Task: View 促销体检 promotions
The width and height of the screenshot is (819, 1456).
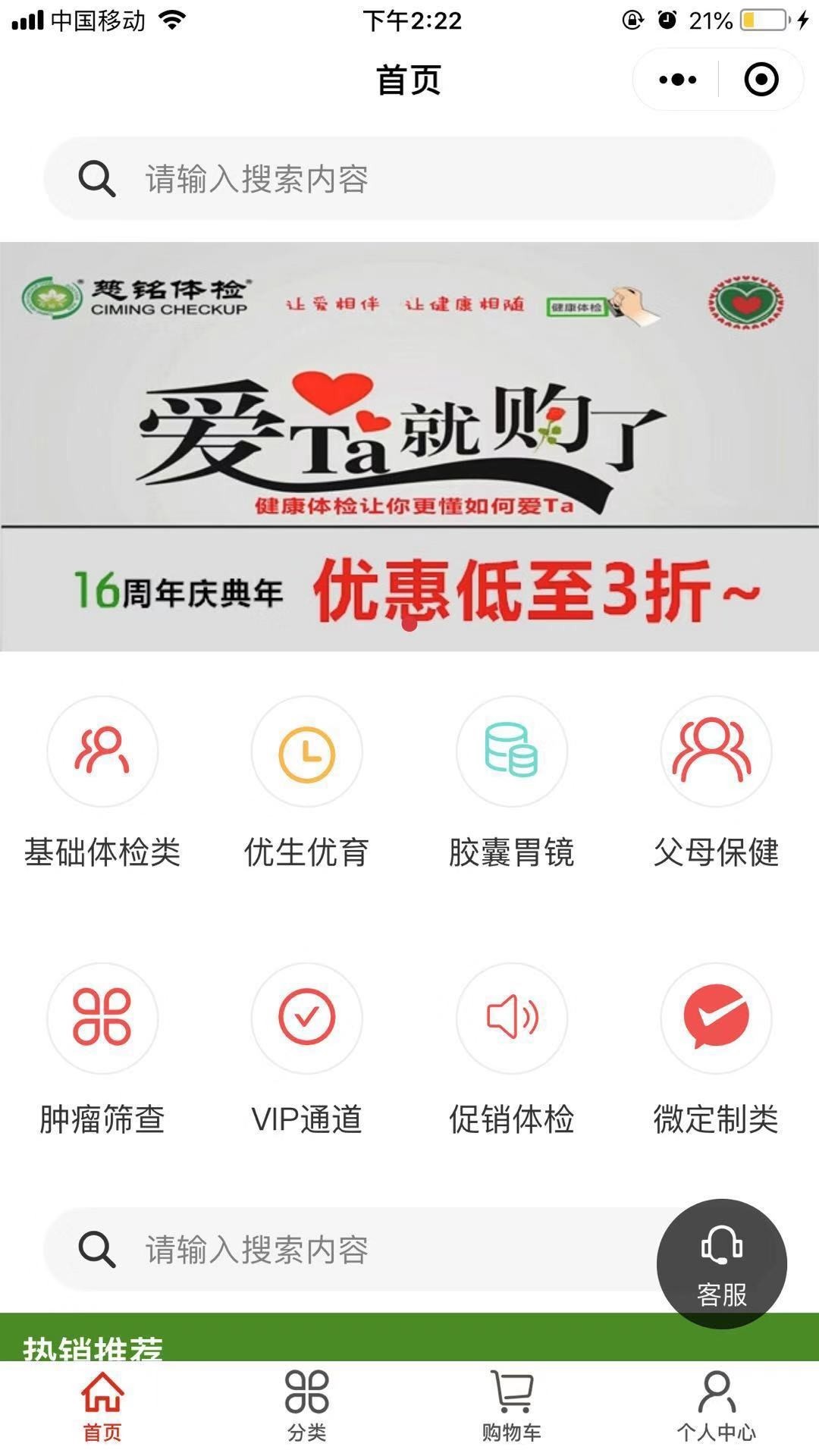Action: click(x=511, y=1048)
